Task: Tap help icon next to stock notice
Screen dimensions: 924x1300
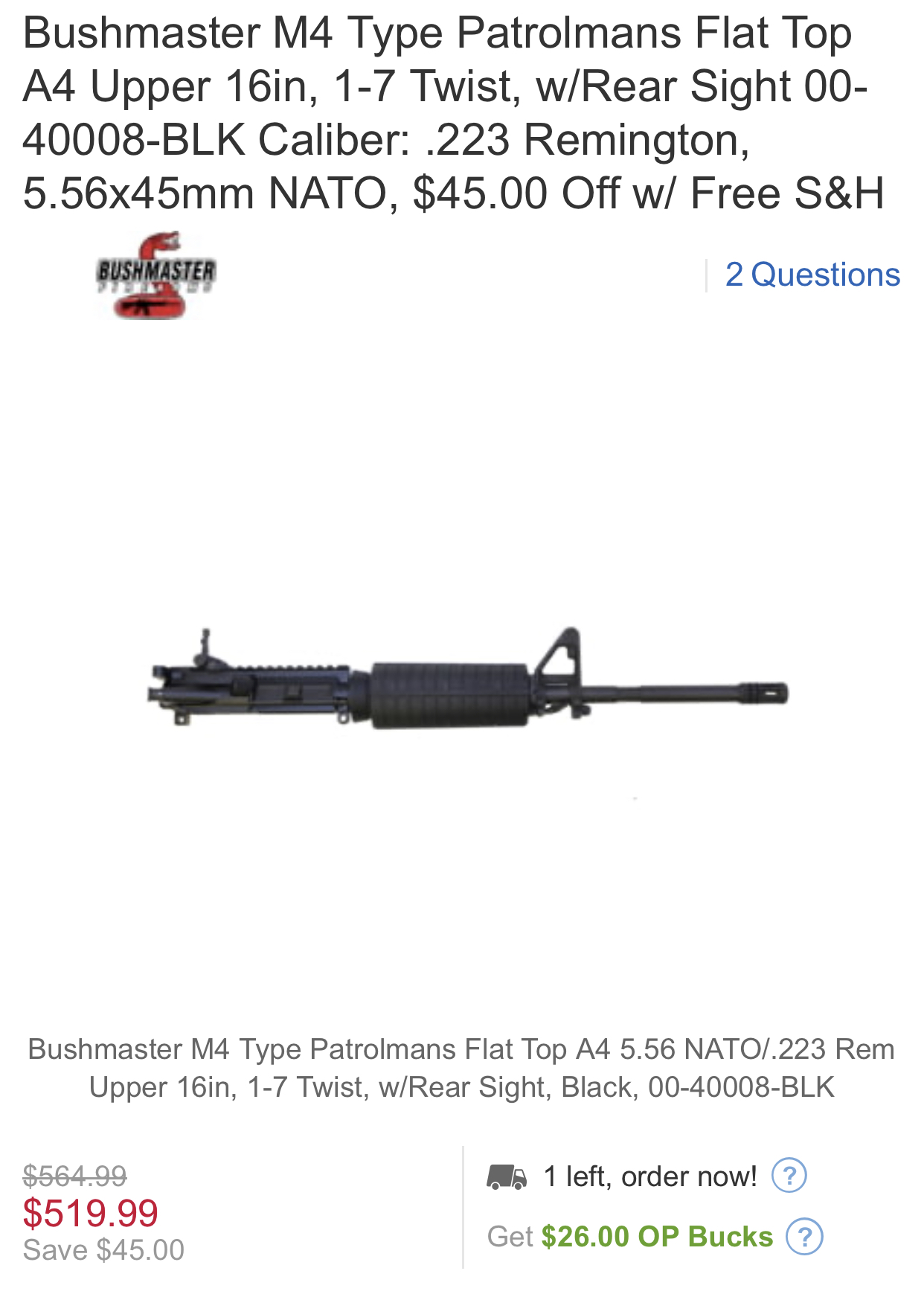Action: pyautogui.click(x=789, y=1176)
